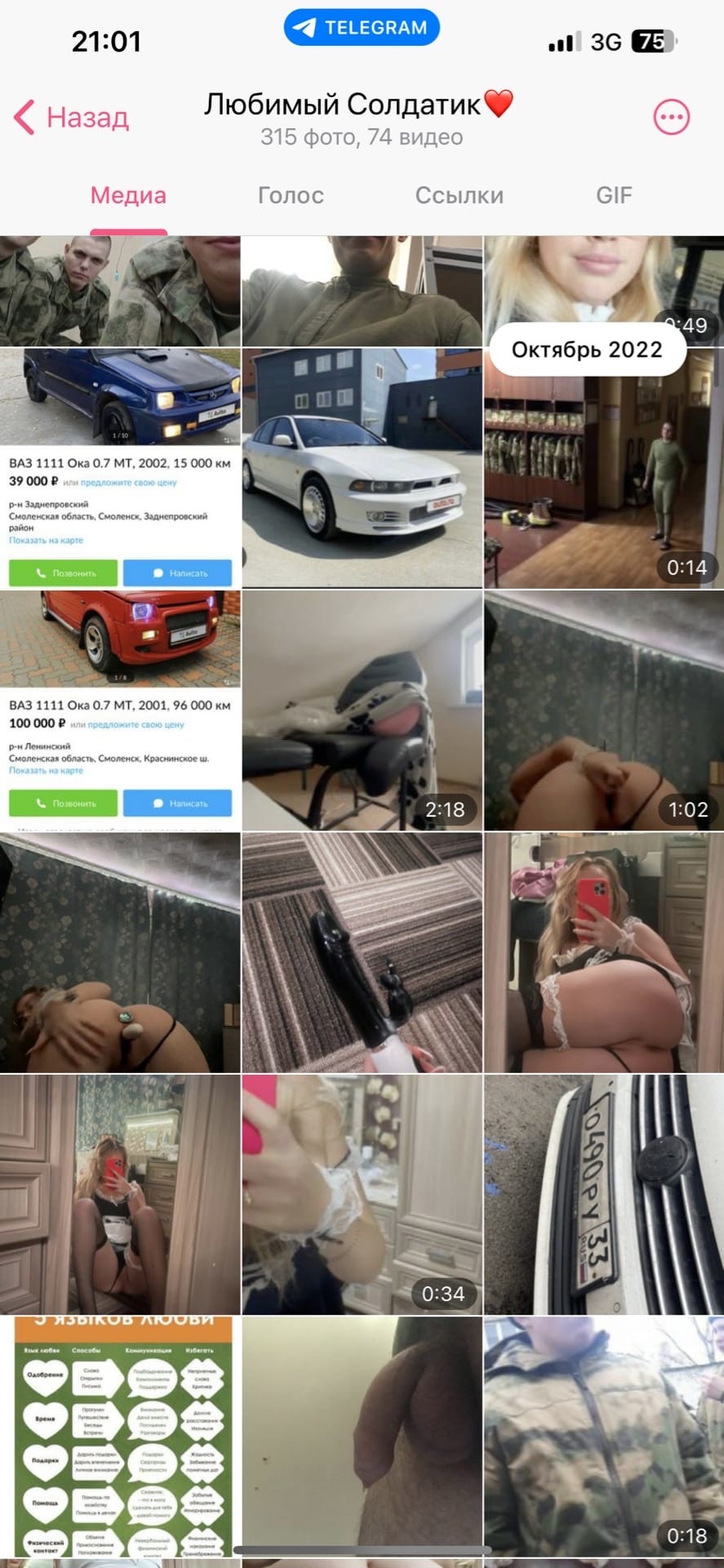Open the red ВАЗ 1111 Ока 2001 ad screenshot

(x=120, y=710)
